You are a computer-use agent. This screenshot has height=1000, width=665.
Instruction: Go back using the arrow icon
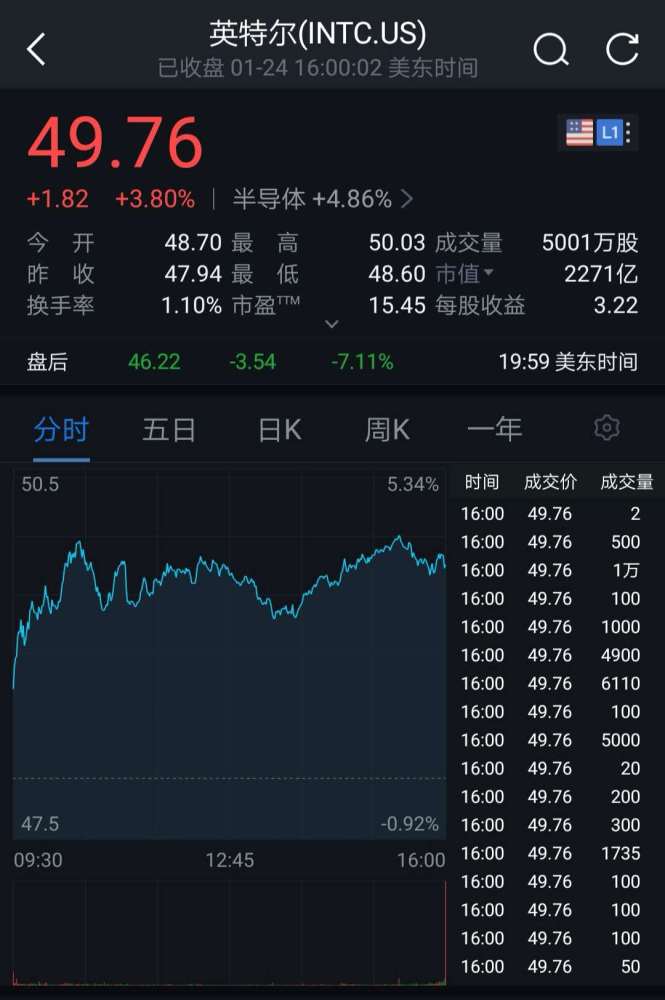37,49
